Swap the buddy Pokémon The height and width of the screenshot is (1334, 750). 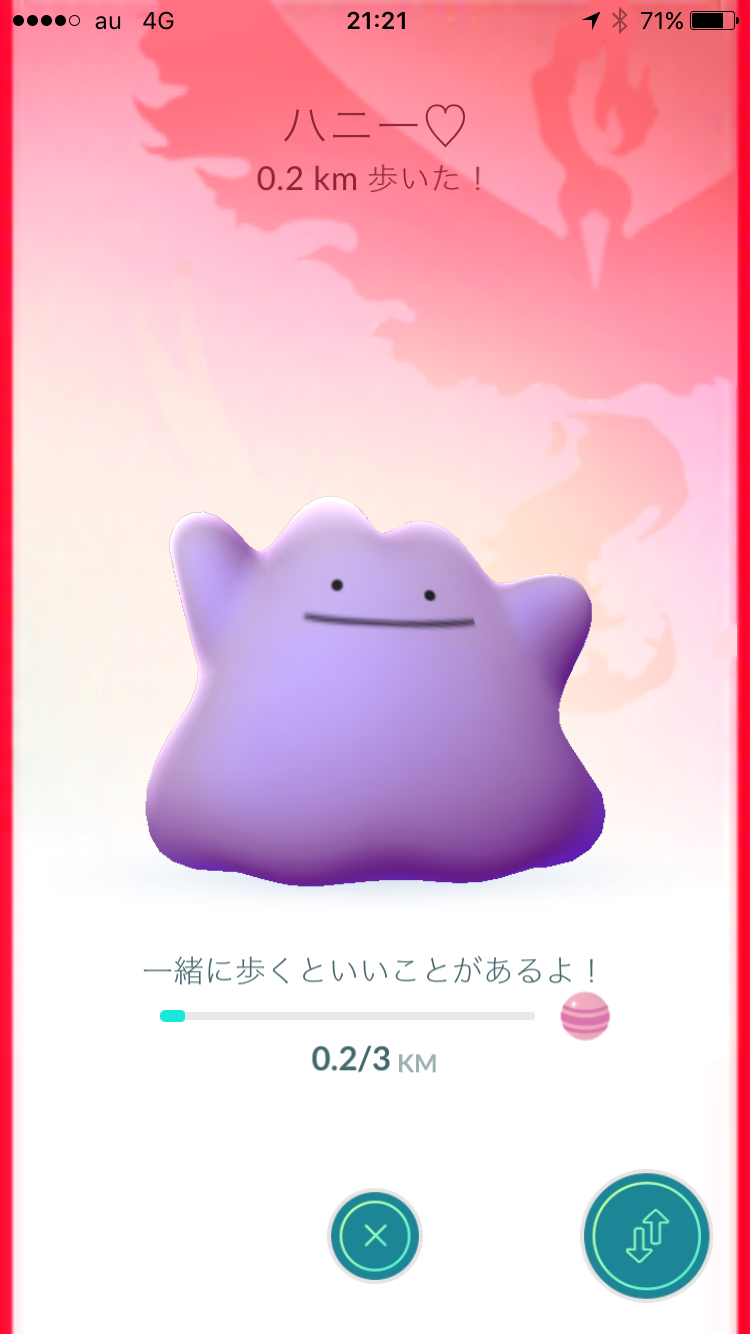647,1236
